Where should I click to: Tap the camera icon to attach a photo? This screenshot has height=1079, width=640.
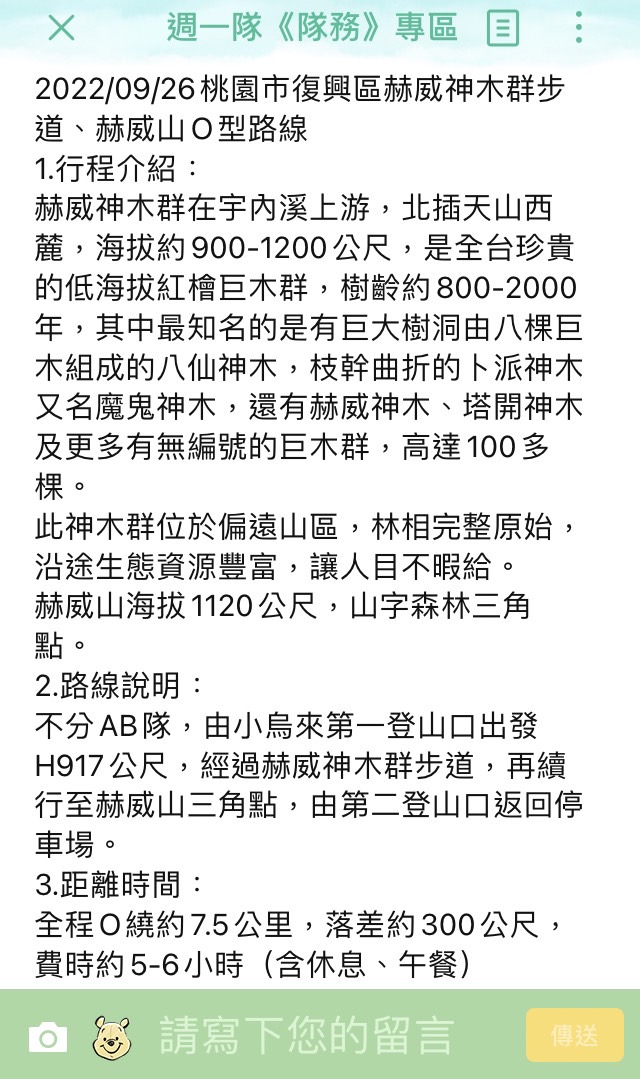(x=47, y=1037)
